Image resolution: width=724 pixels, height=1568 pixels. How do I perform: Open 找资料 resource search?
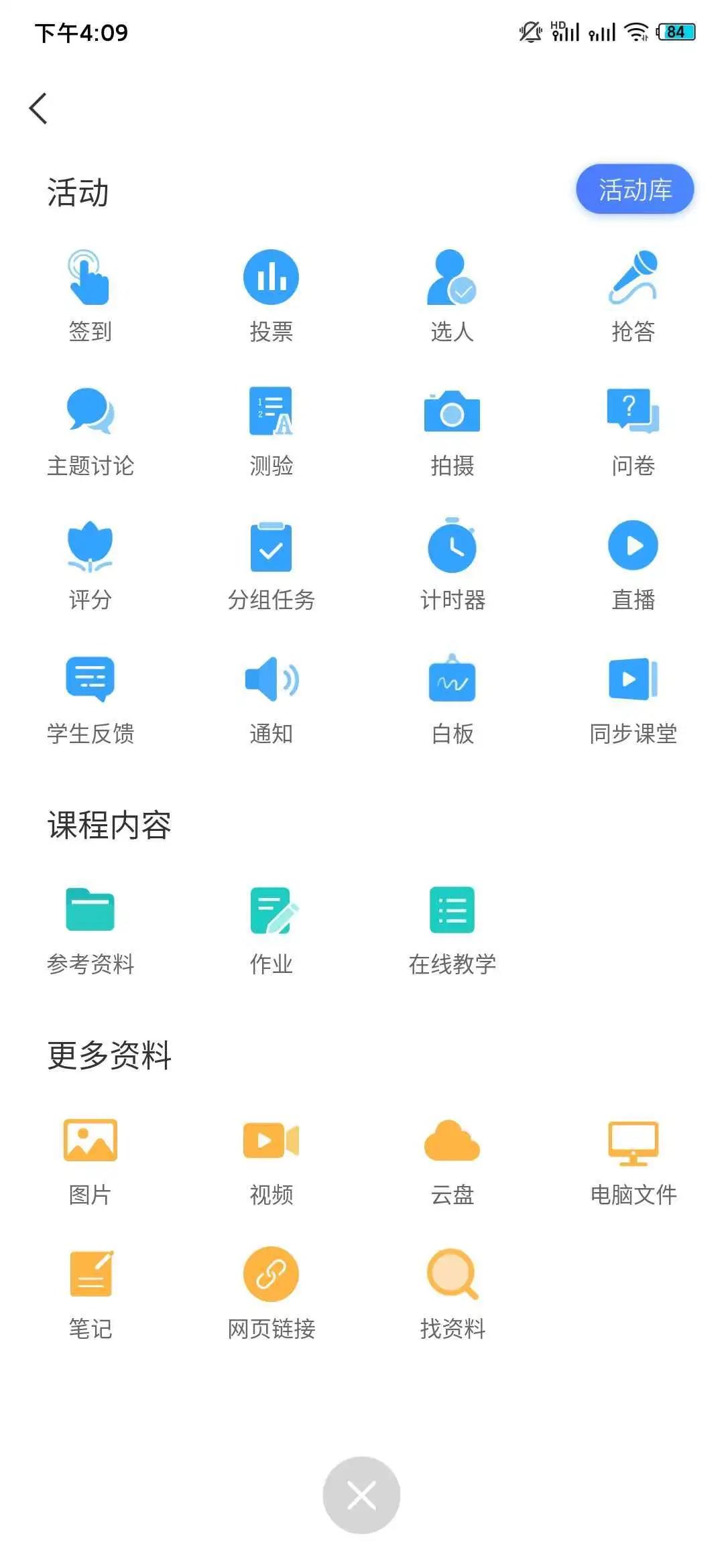(452, 1293)
